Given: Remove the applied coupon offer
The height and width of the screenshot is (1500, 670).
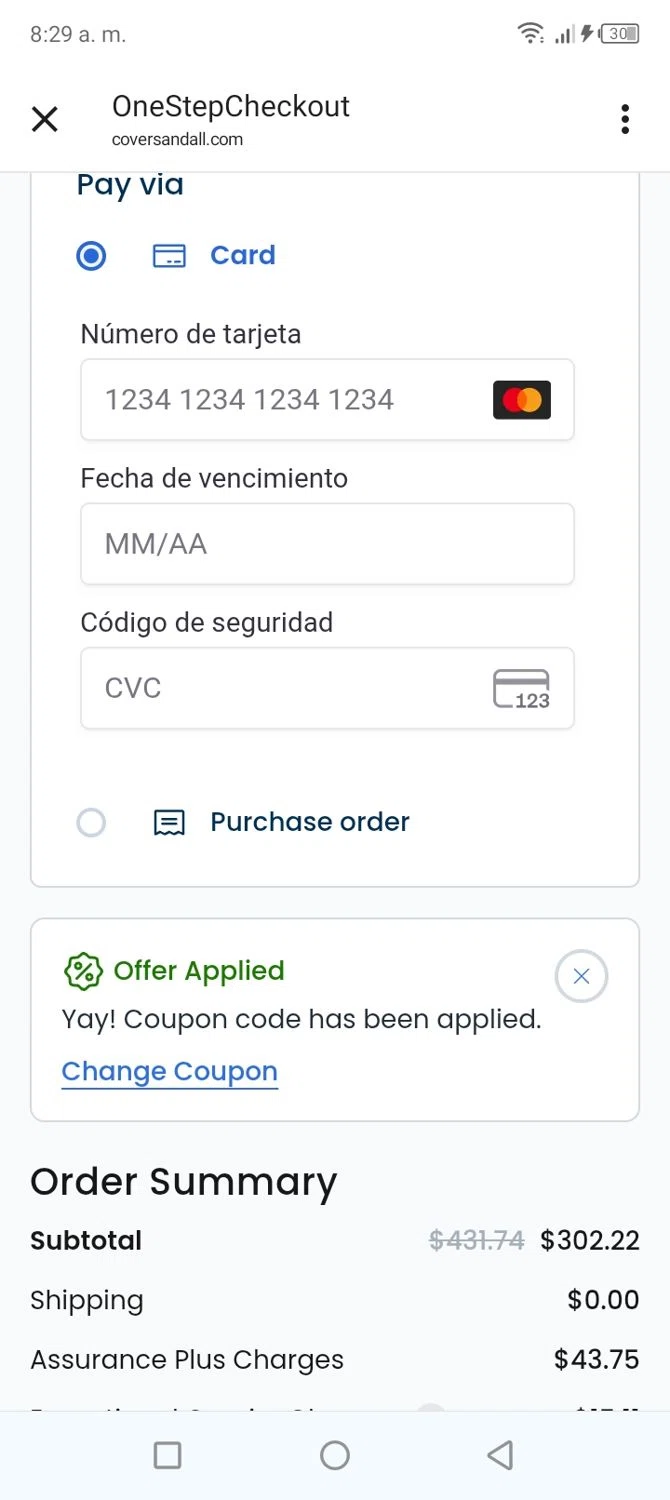Looking at the screenshot, I should coord(581,976).
